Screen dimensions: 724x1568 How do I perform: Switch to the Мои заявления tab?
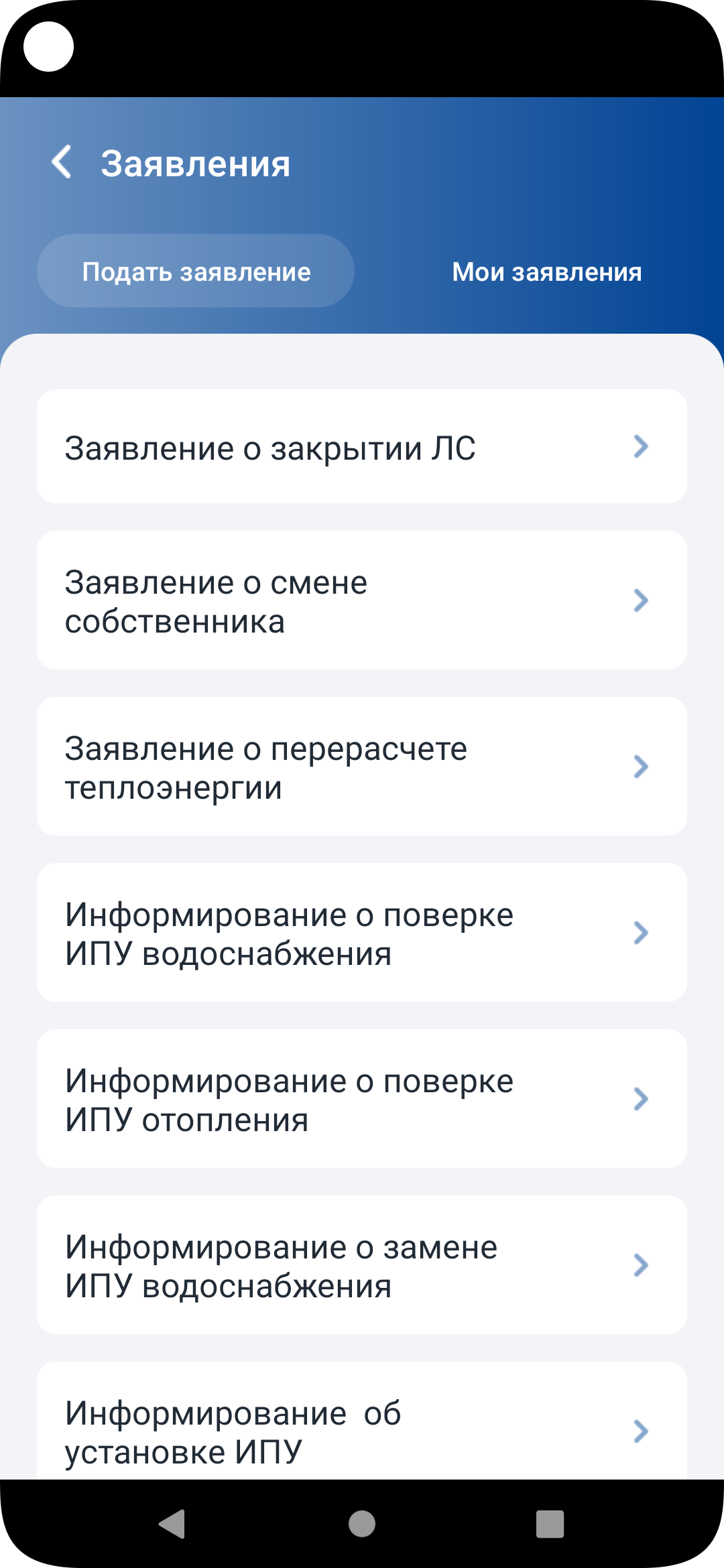(547, 271)
